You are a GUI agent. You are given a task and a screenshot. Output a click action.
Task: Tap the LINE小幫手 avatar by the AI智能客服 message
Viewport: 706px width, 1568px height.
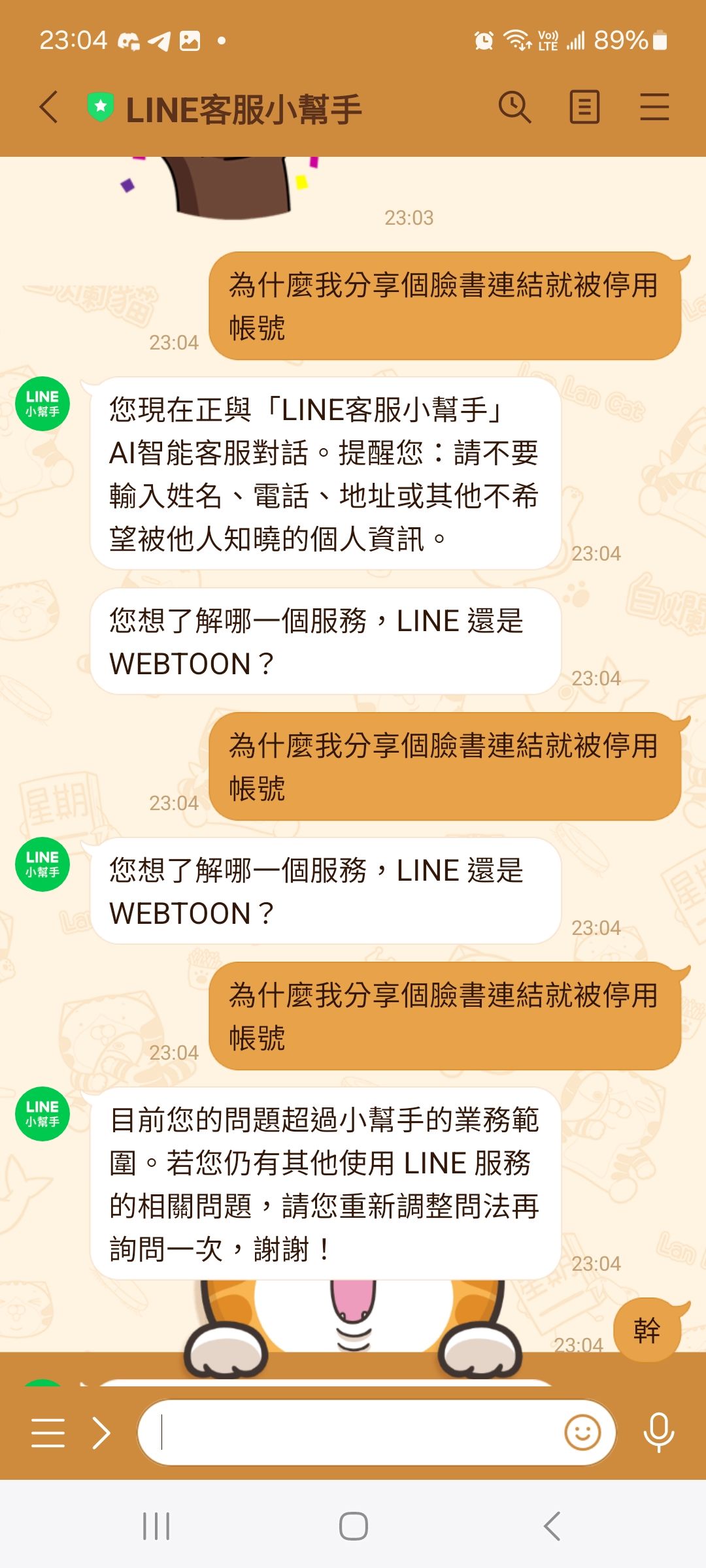(x=42, y=404)
